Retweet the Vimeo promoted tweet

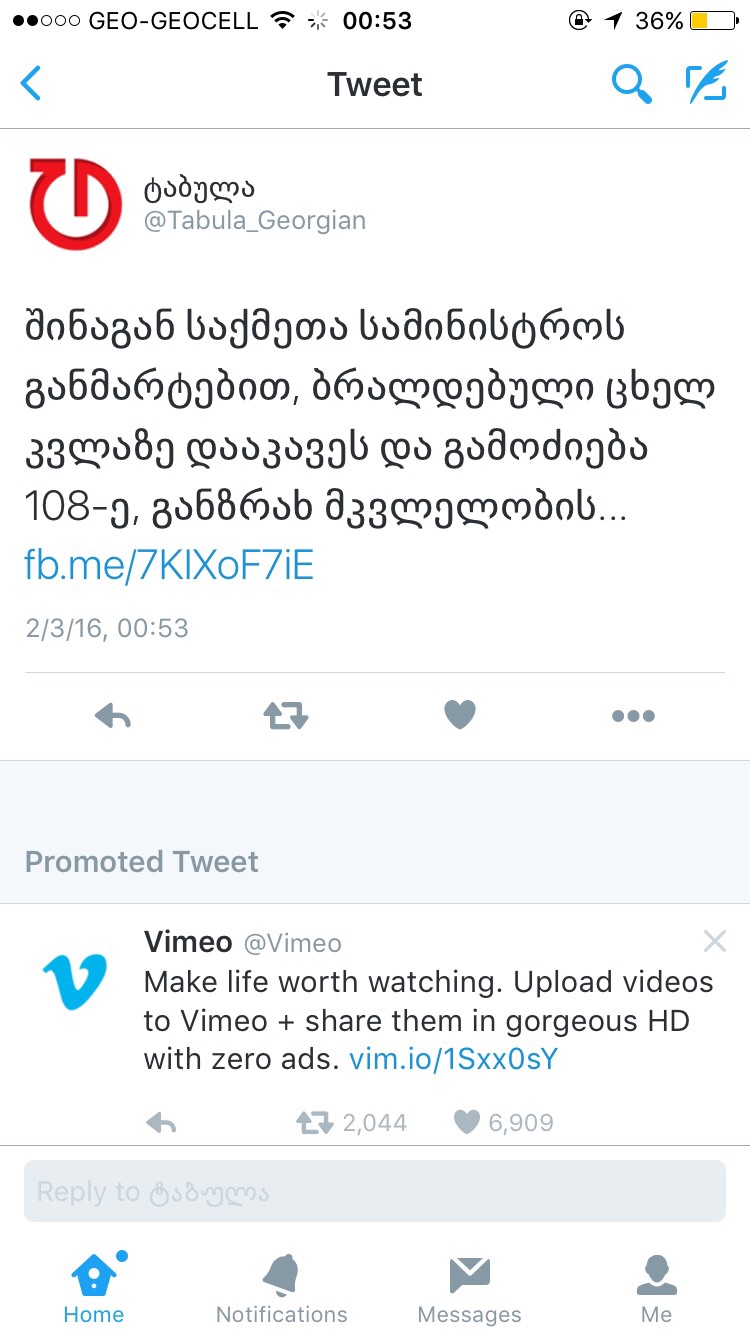[x=316, y=1123]
